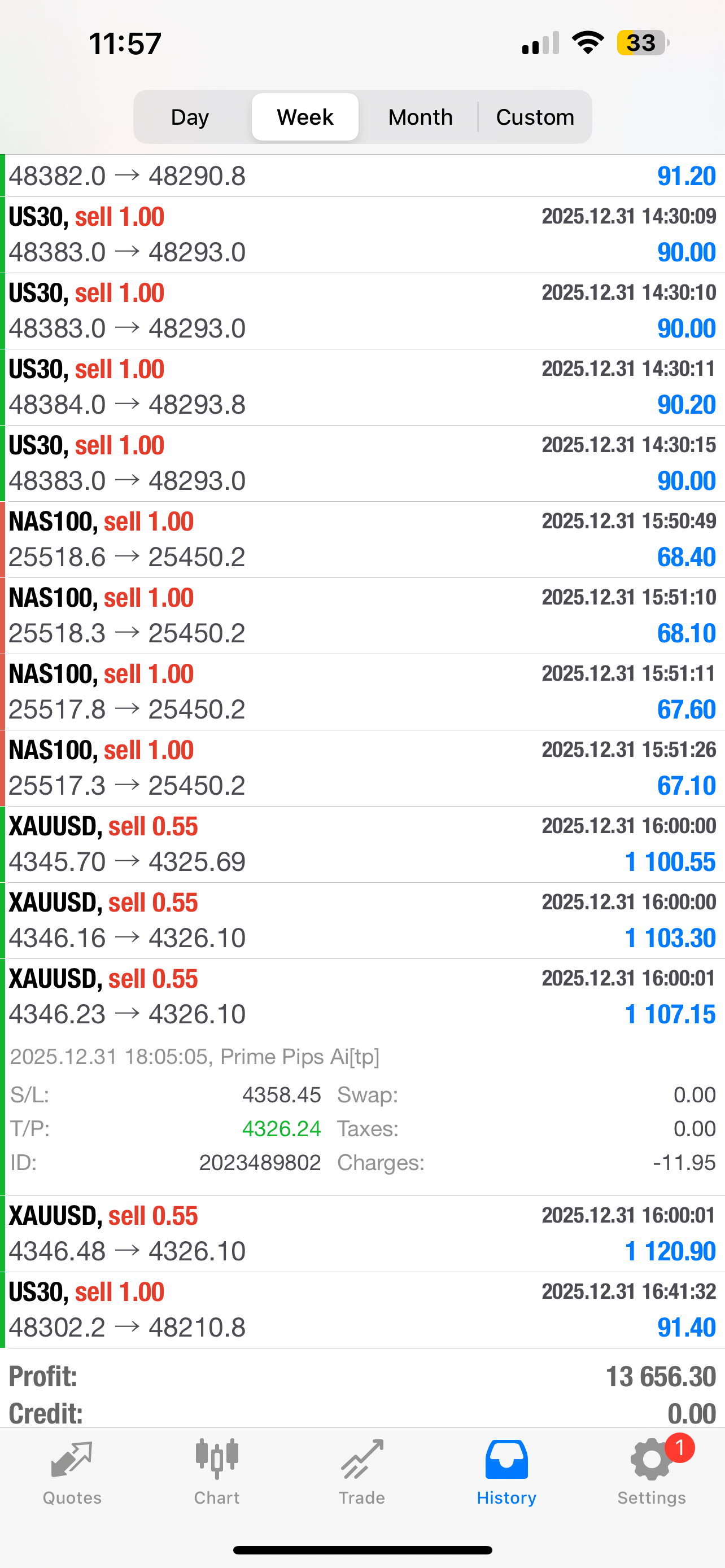This screenshot has height=1568, width=725.
Task: Switch to the Month tab
Action: pyautogui.click(x=420, y=116)
